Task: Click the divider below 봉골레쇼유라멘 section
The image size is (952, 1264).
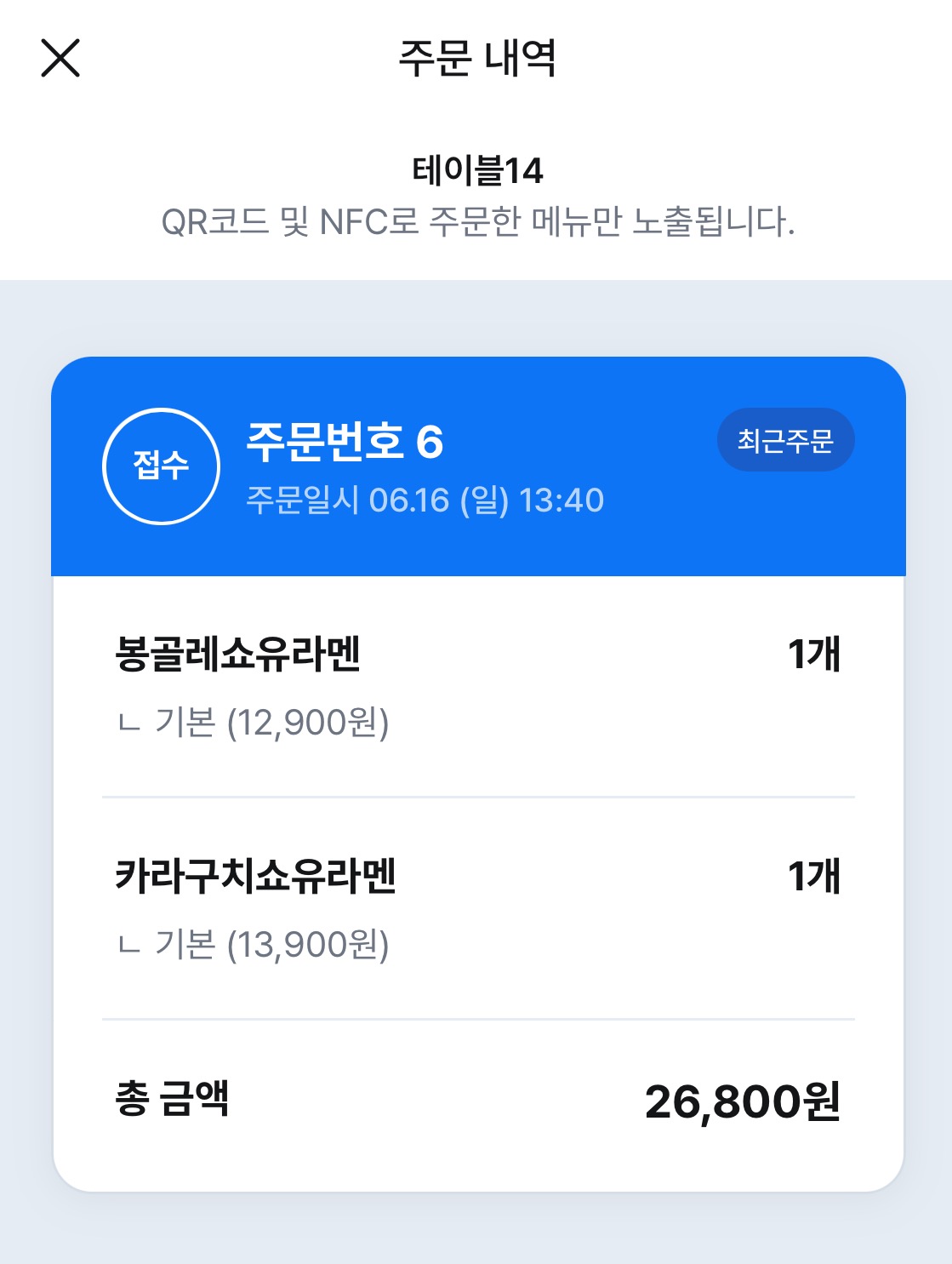Action: point(476,796)
